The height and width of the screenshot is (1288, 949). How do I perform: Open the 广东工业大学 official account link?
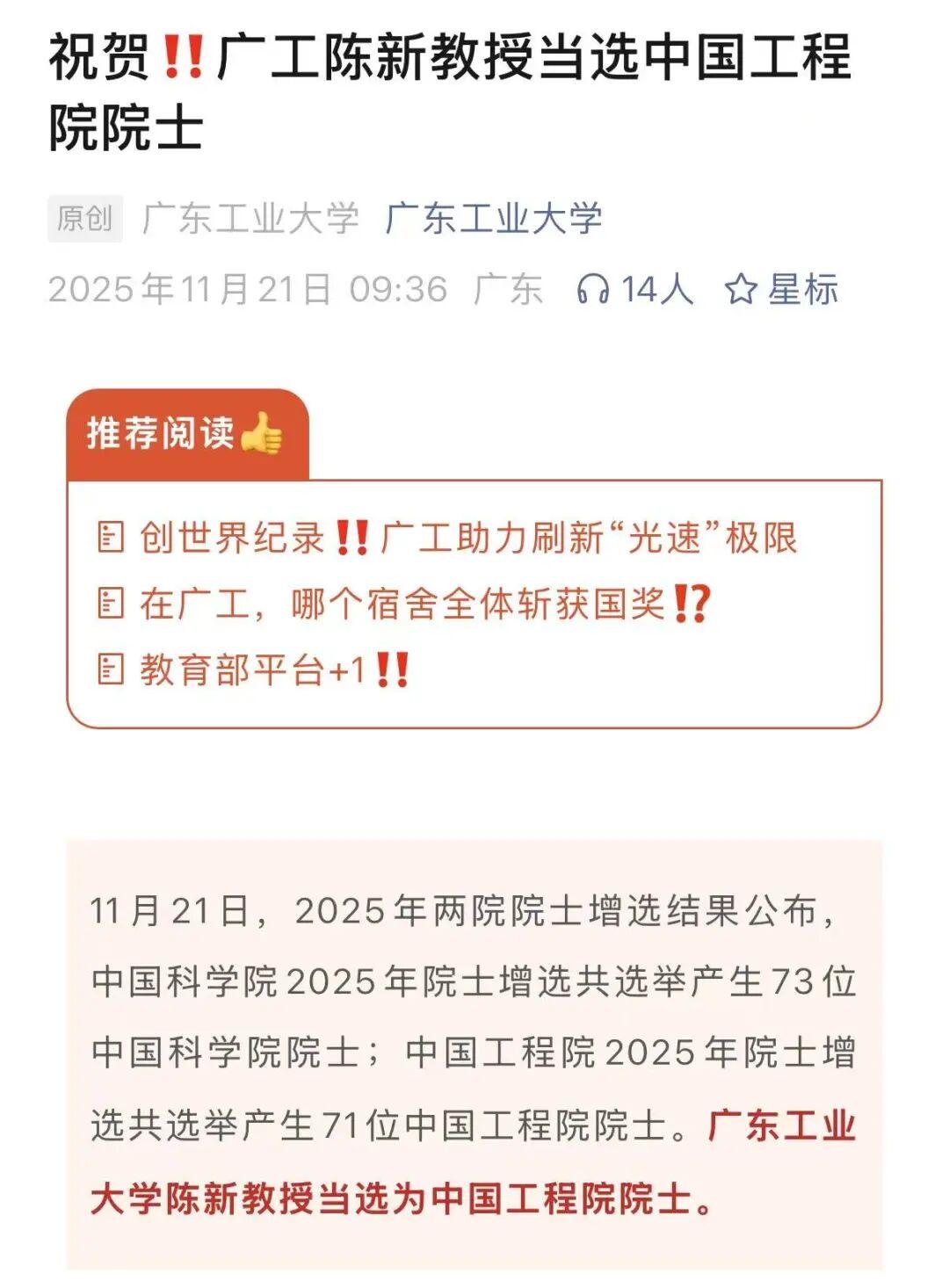[x=493, y=219]
